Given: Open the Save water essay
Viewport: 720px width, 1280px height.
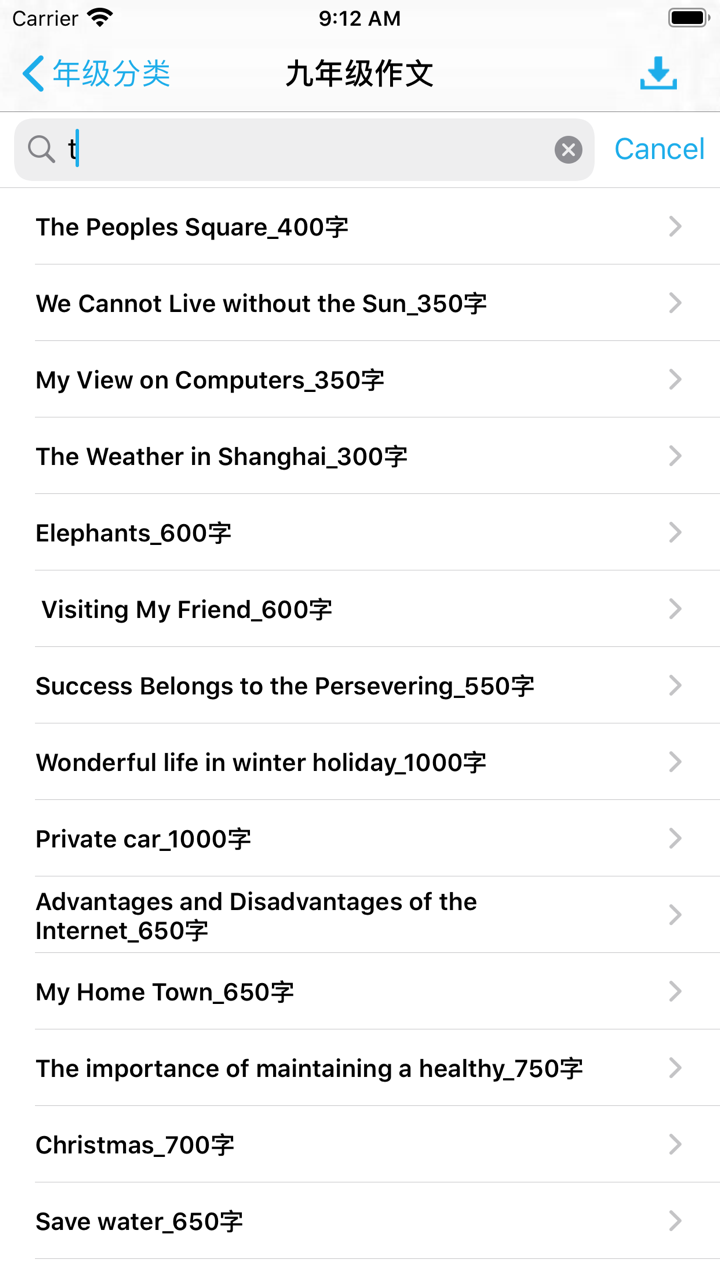Looking at the screenshot, I should tap(138, 1221).
